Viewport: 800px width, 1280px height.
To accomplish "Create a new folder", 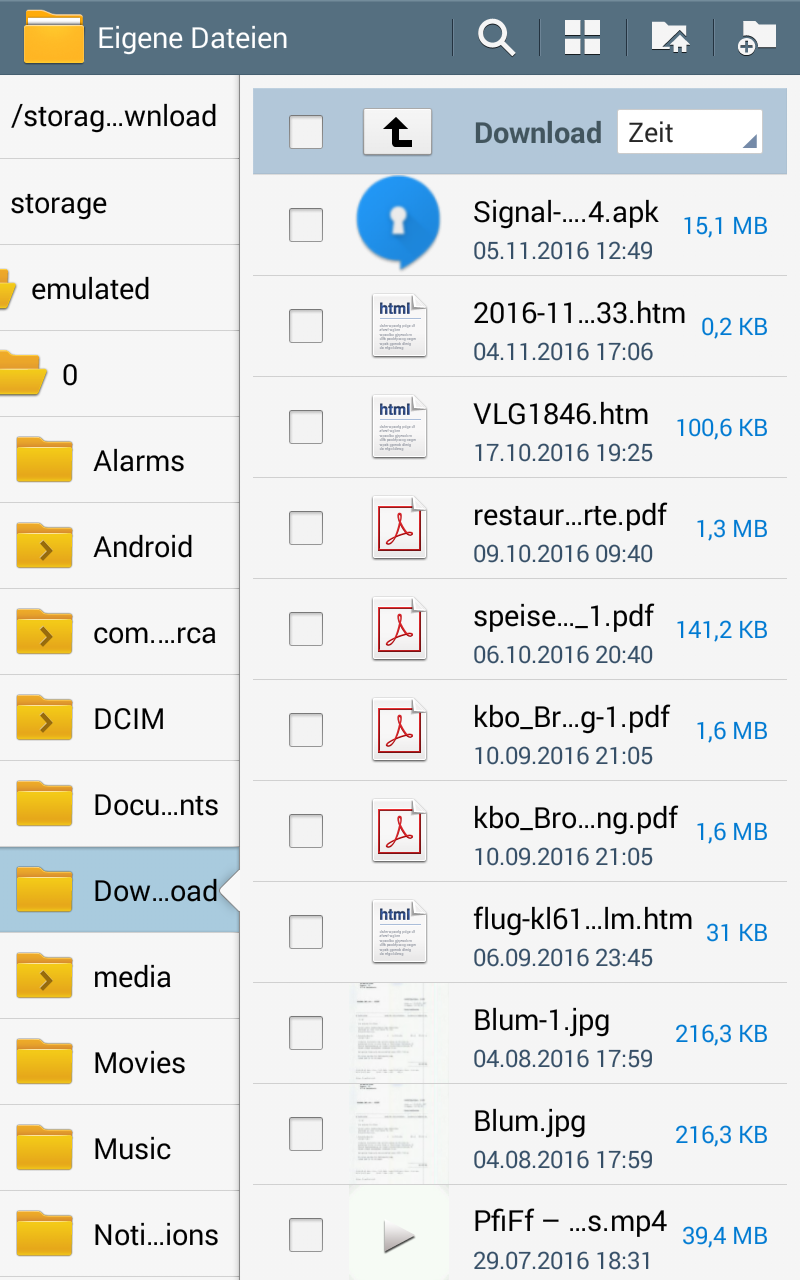I will (x=757, y=38).
